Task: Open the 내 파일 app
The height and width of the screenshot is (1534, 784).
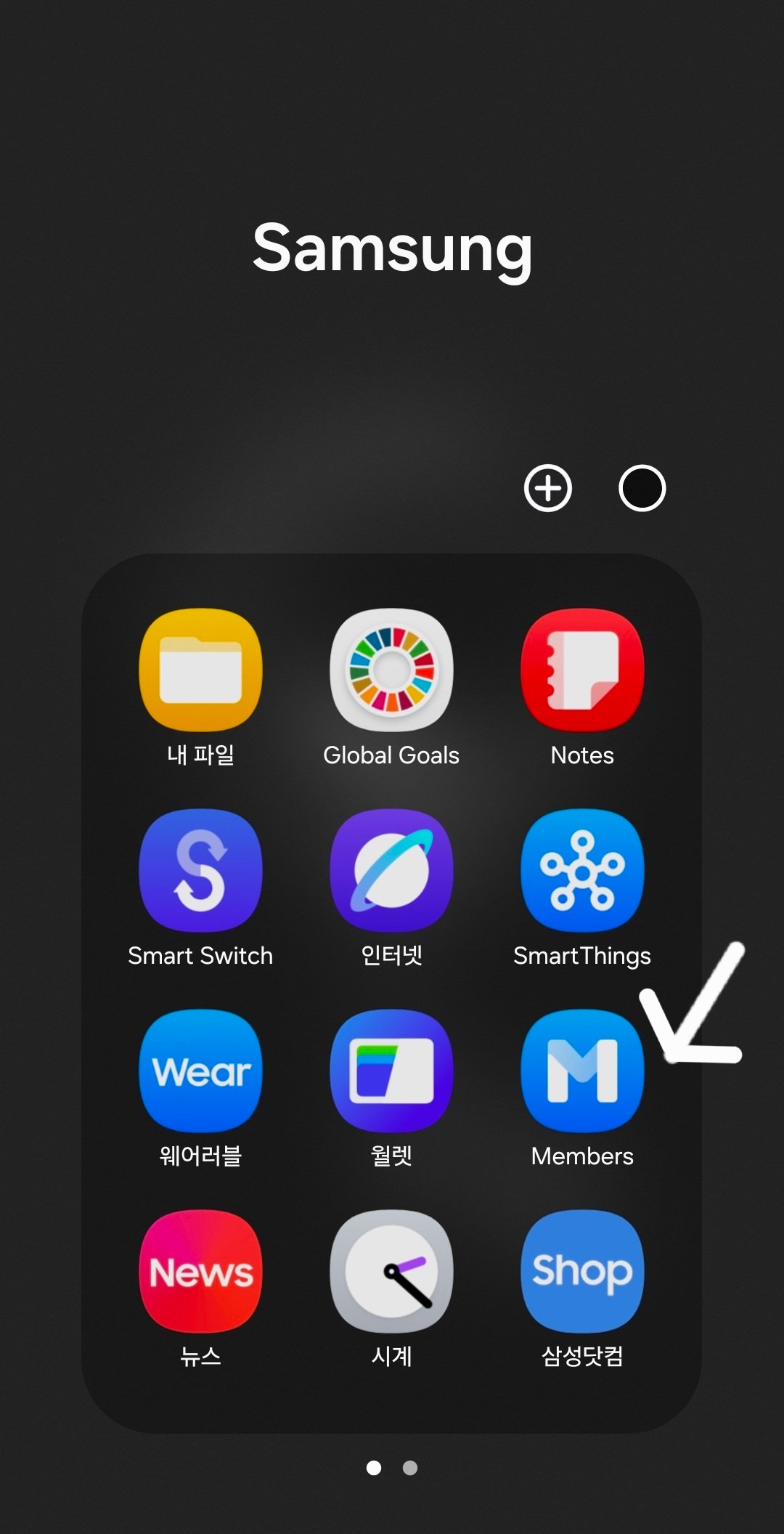Action: pyautogui.click(x=200, y=670)
